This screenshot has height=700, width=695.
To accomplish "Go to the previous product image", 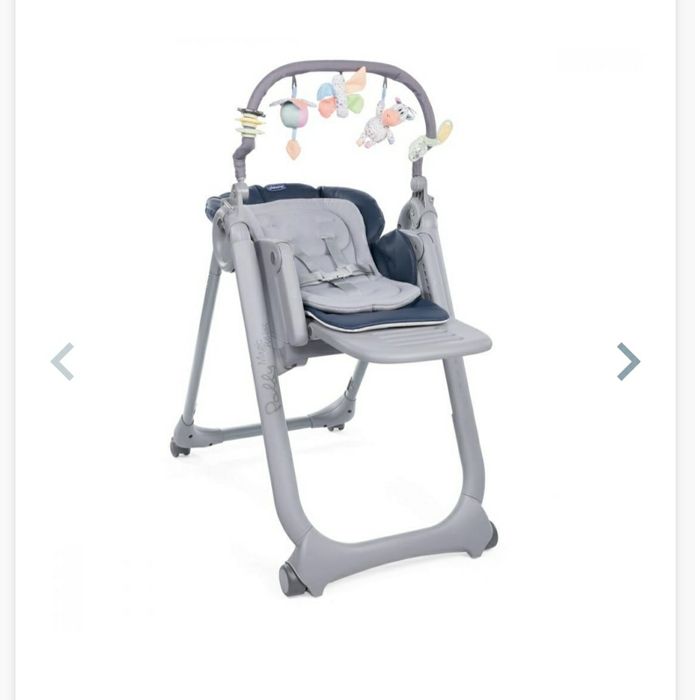I will point(62,362).
